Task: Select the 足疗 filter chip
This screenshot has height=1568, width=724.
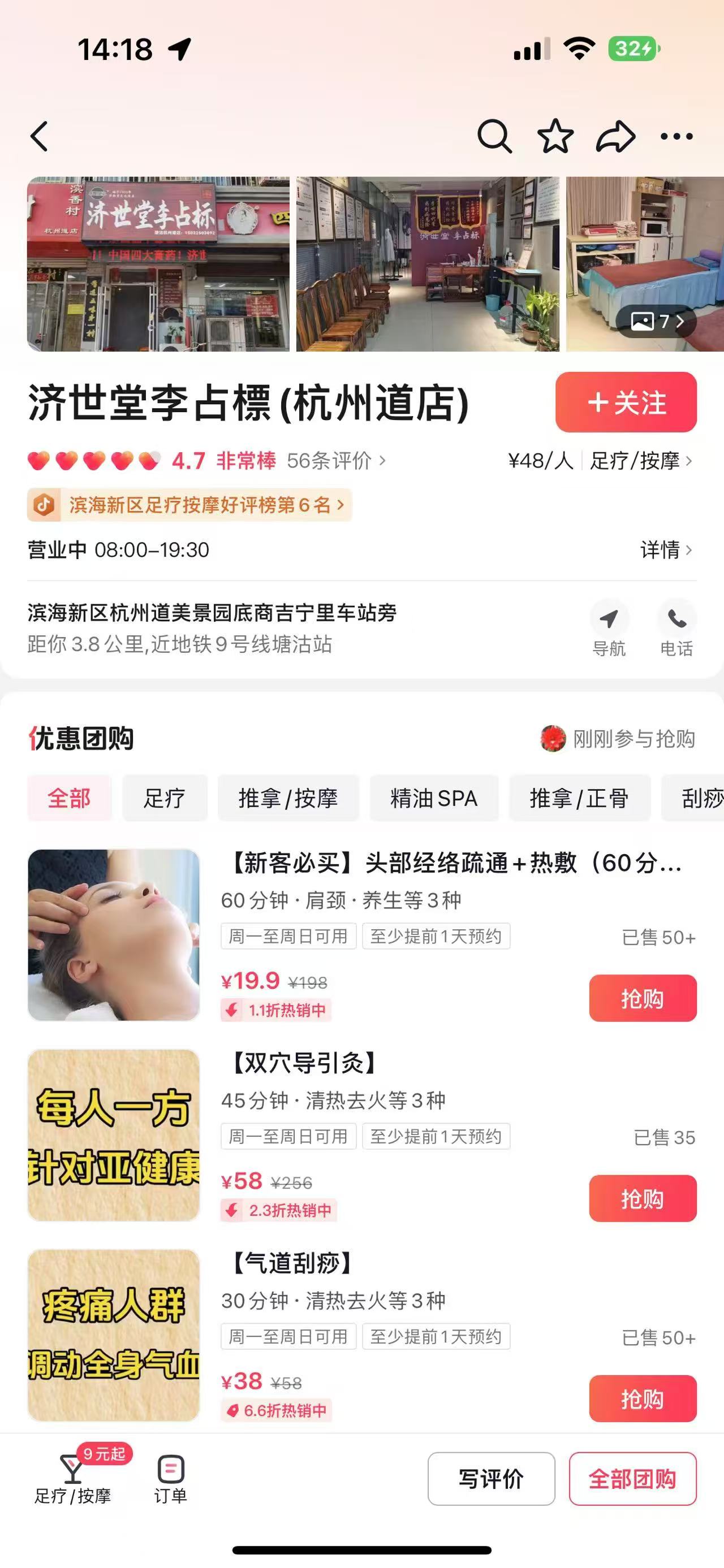Action: point(165,798)
